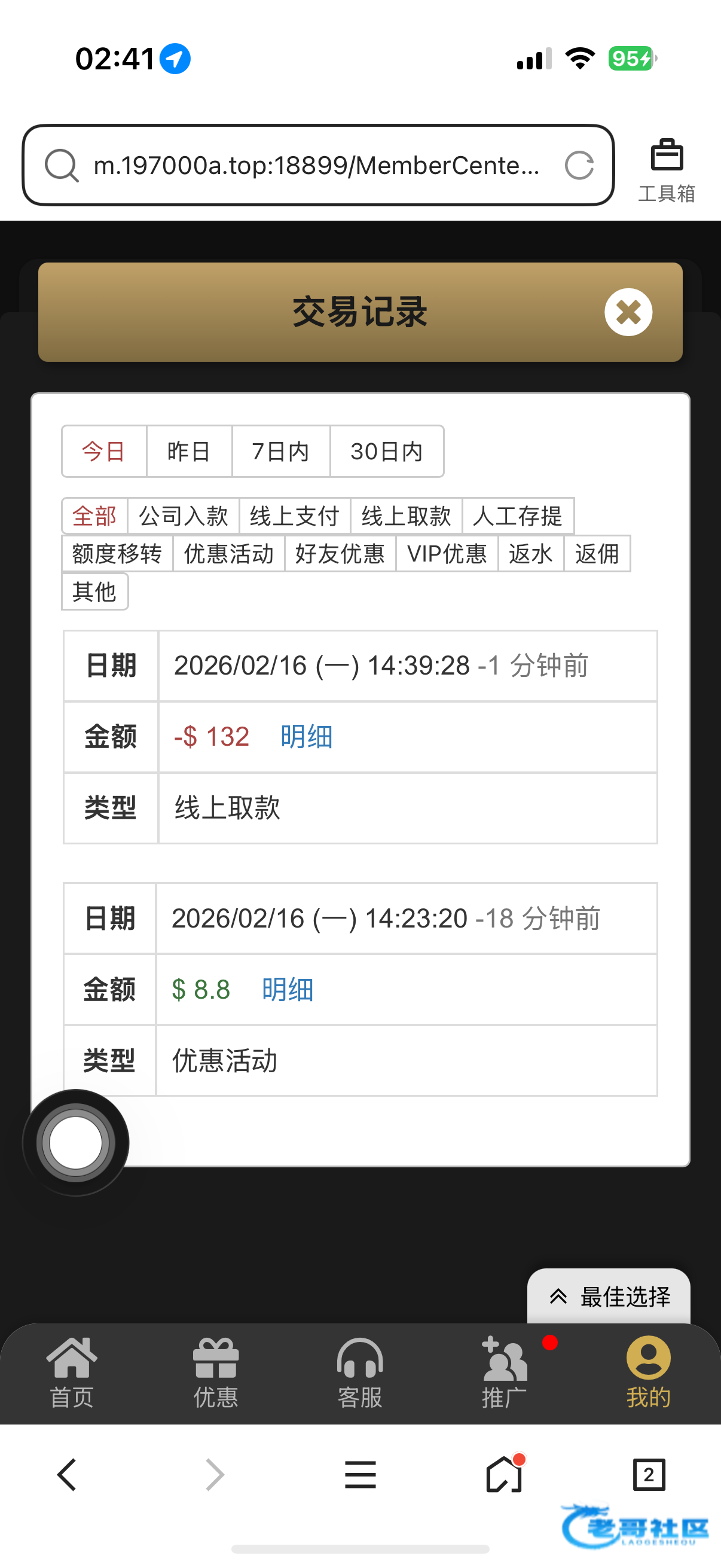Go back in the browser
The height and width of the screenshot is (1568, 721).
(67, 1474)
